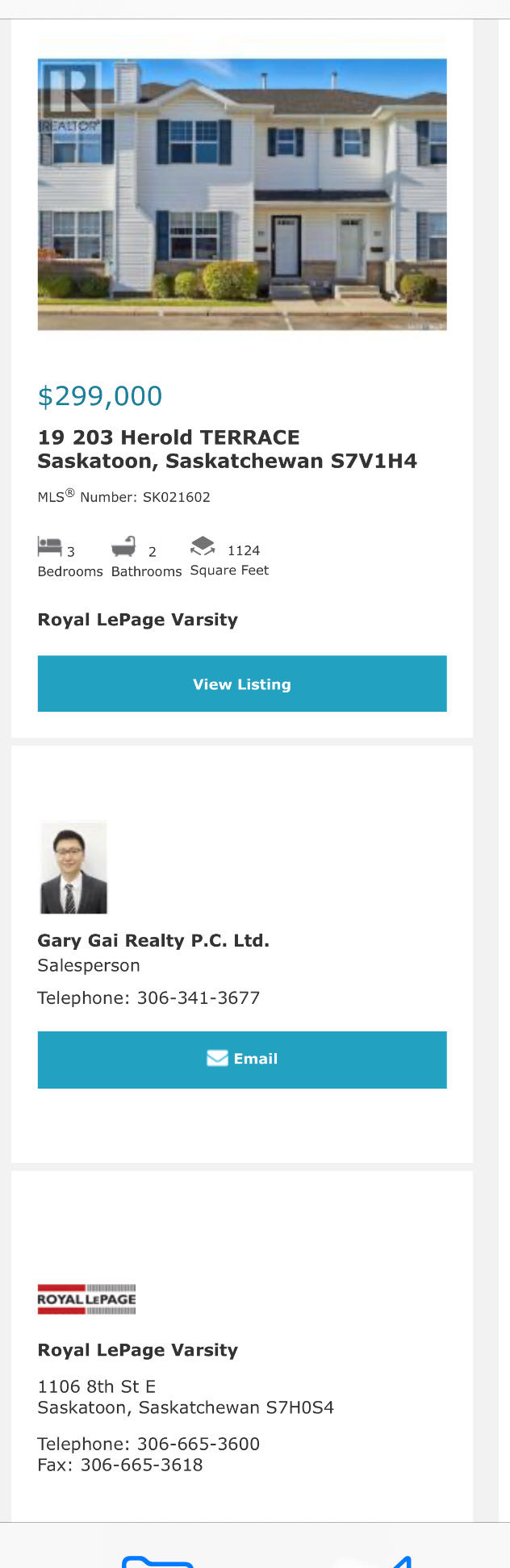Screen dimensions: 510x1568
Task: Email Gary Gai Realty salesperson
Action: (x=241, y=1059)
